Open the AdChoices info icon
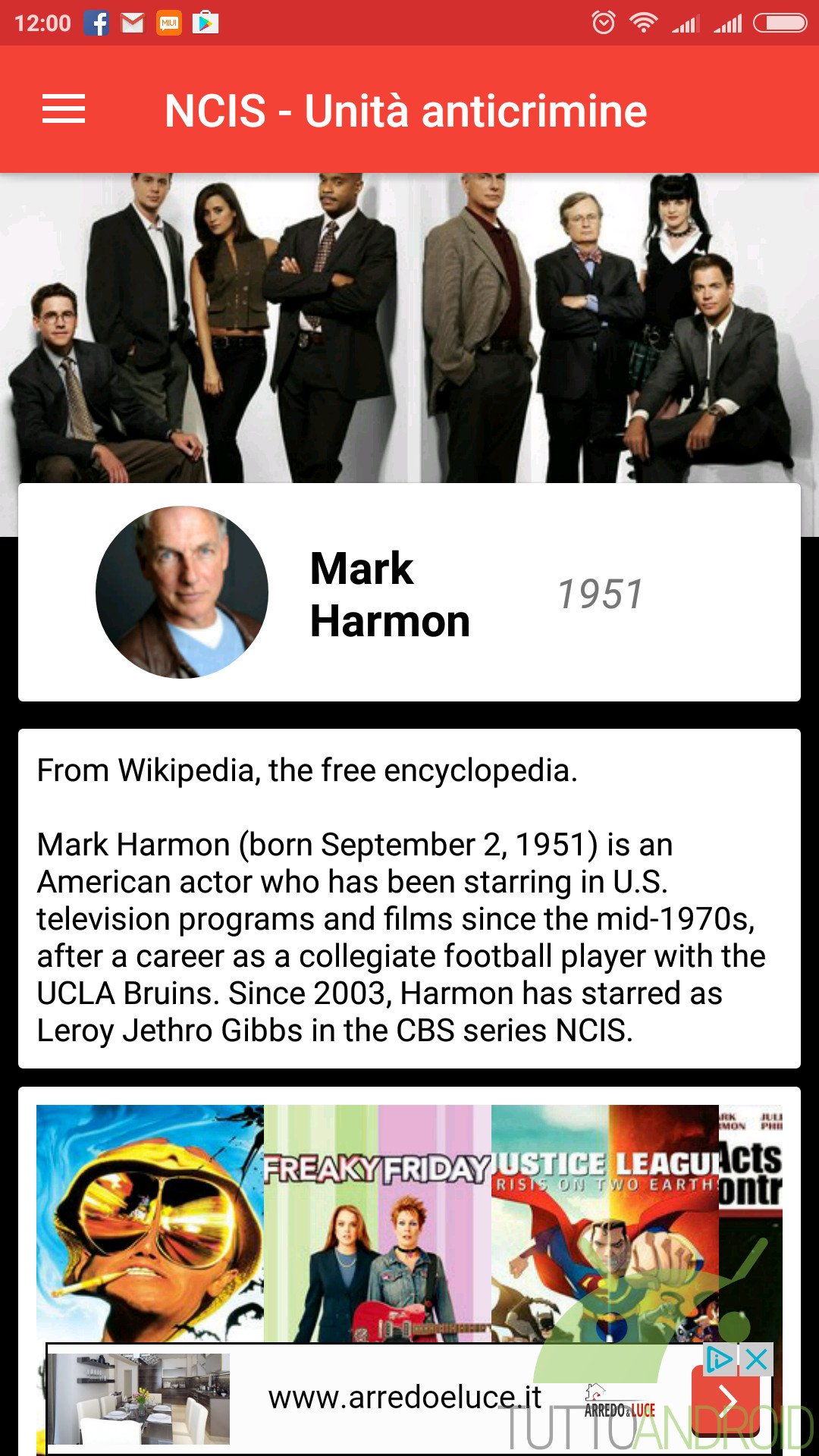819x1456 pixels. pos(720,1360)
